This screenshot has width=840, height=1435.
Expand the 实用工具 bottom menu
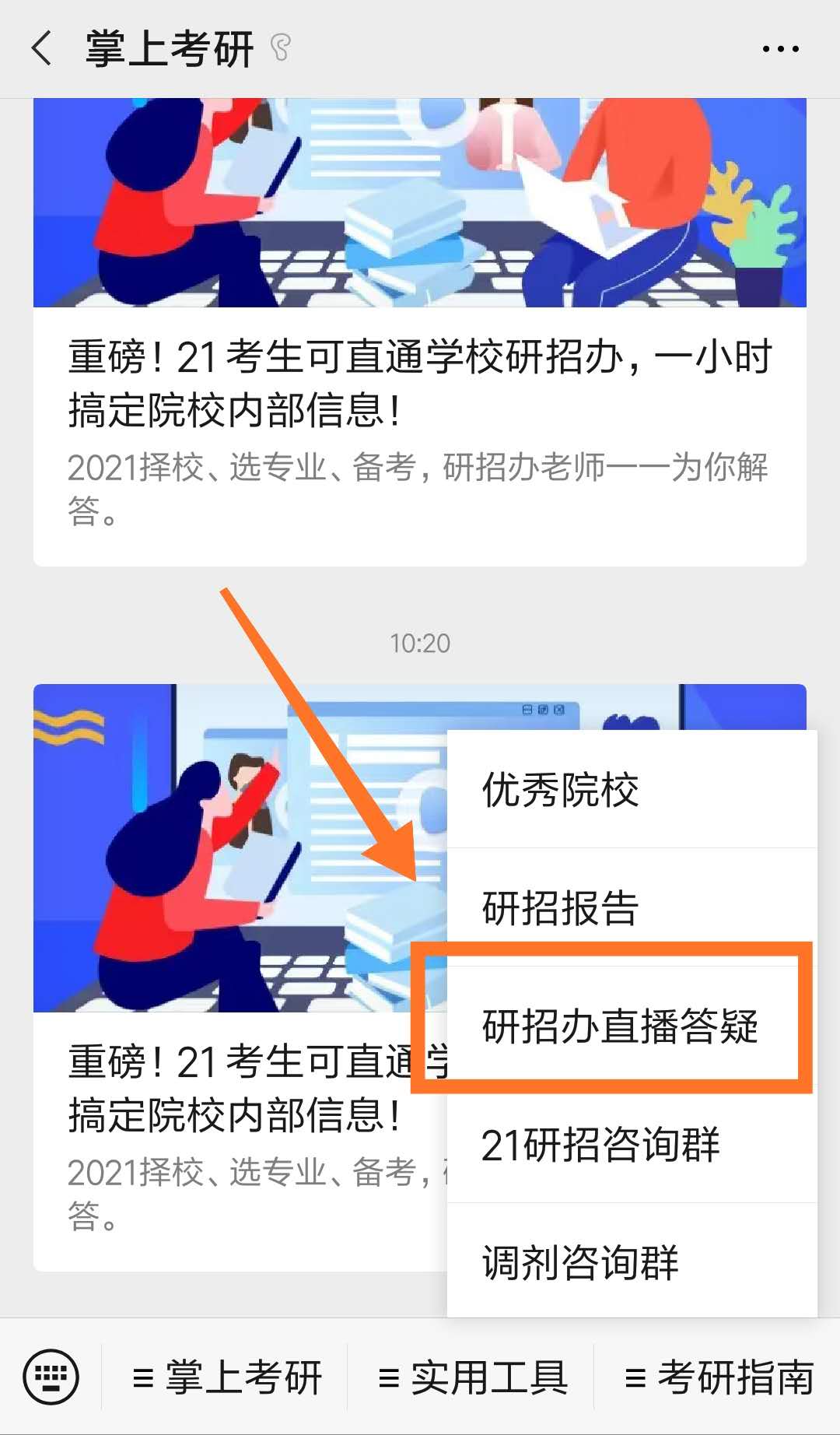coord(472,1377)
